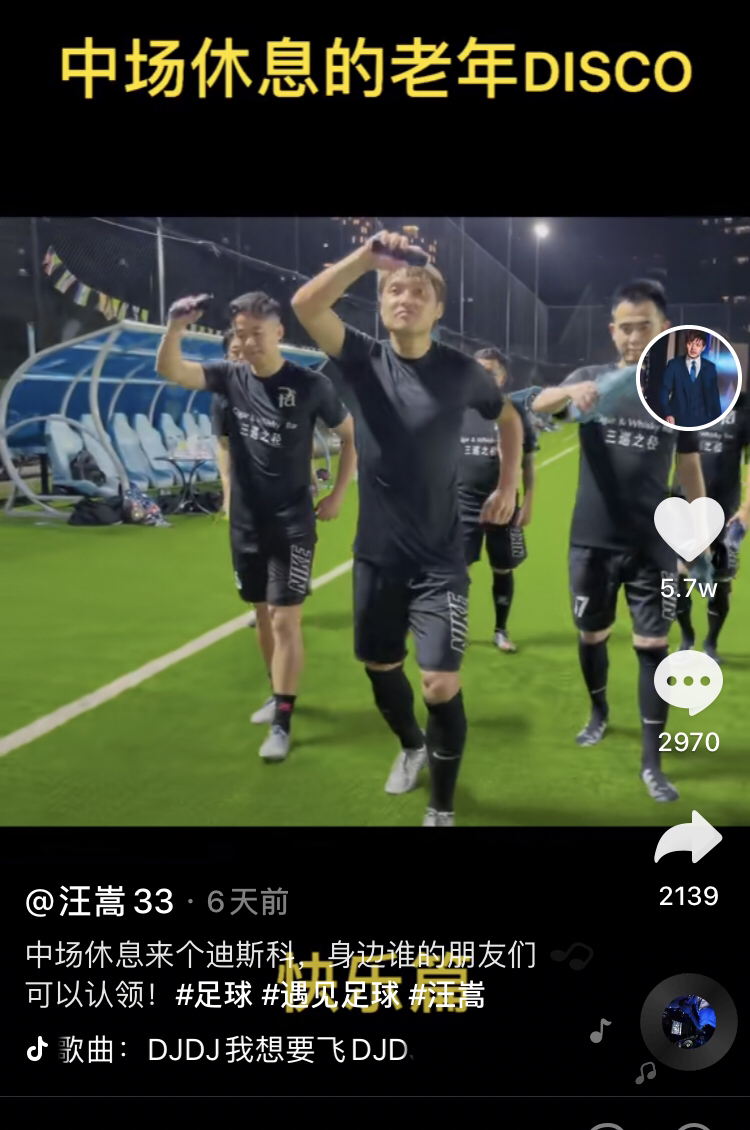Viewport: 750px width, 1130px height.
Task: Open the #汪嵩 hashtag
Action: point(447,994)
